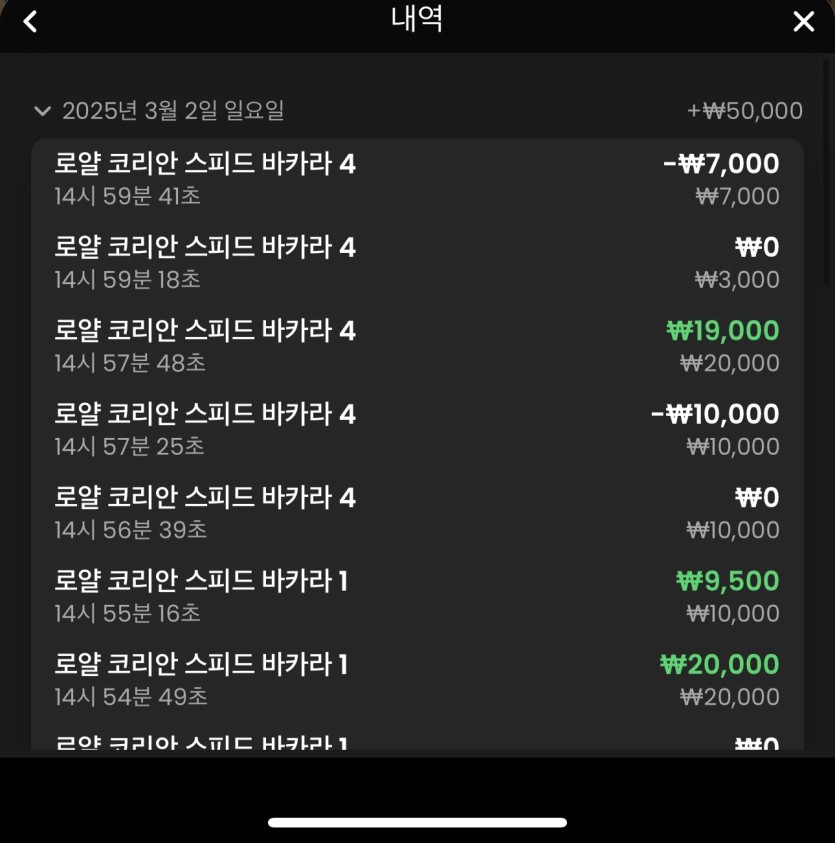Open the ₩9,500 win at 14시 55분 16초
The image size is (835, 843).
click(416, 595)
